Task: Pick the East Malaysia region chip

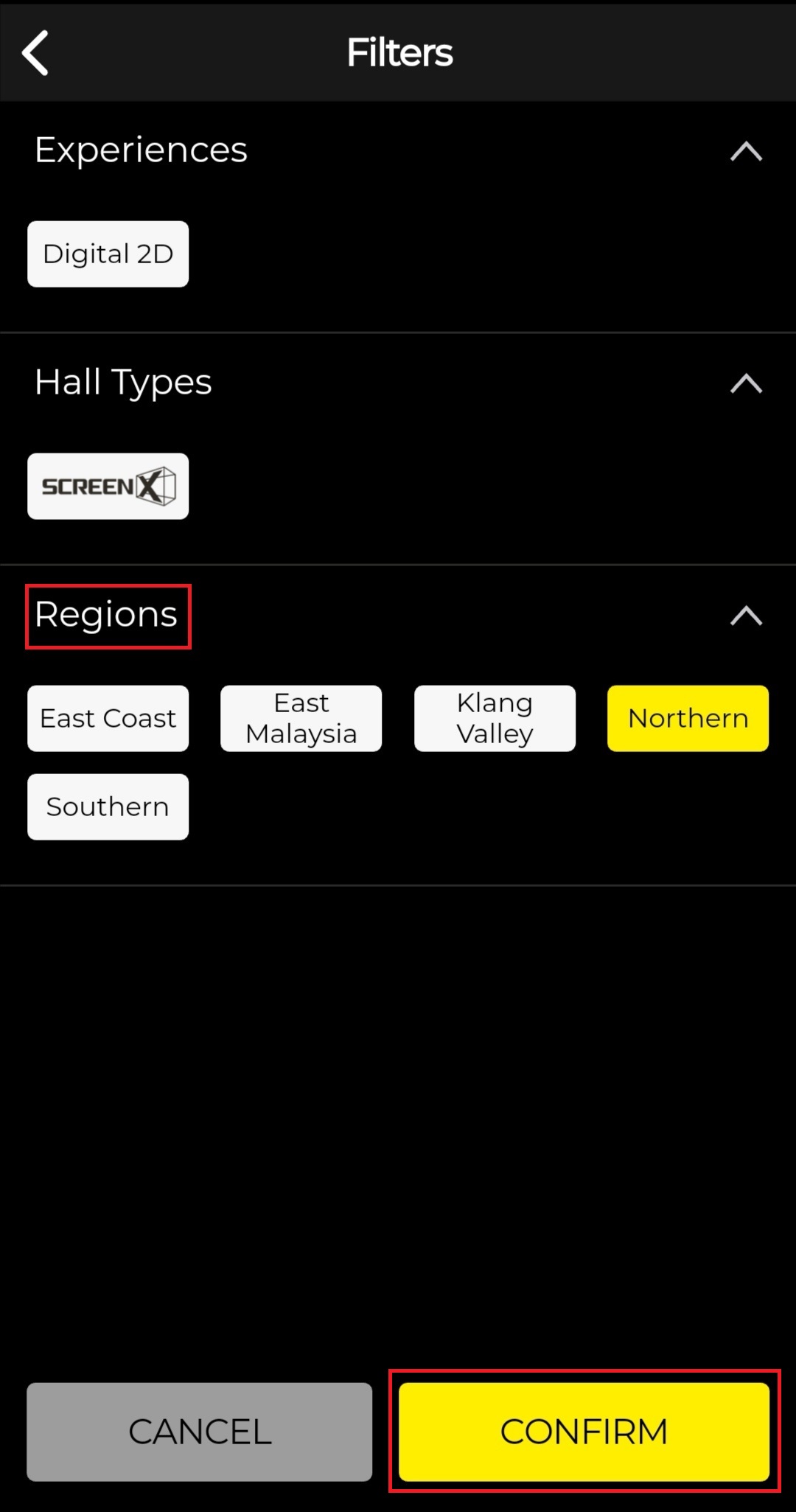Action: 301,718
